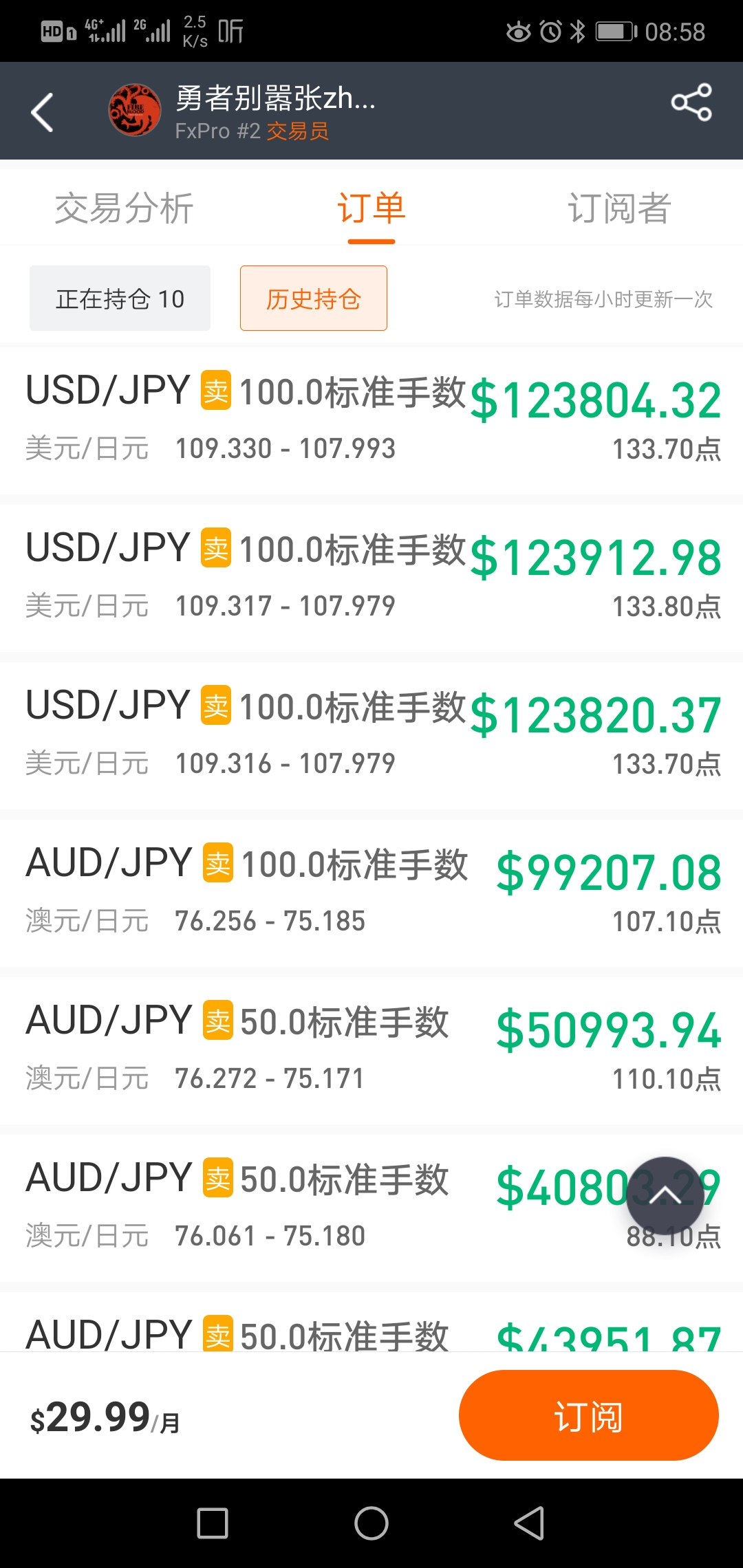Open AUD/JPY order with profit $50993.94
Viewport: 743px width, 1568px height.
pyautogui.click(x=371, y=1050)
